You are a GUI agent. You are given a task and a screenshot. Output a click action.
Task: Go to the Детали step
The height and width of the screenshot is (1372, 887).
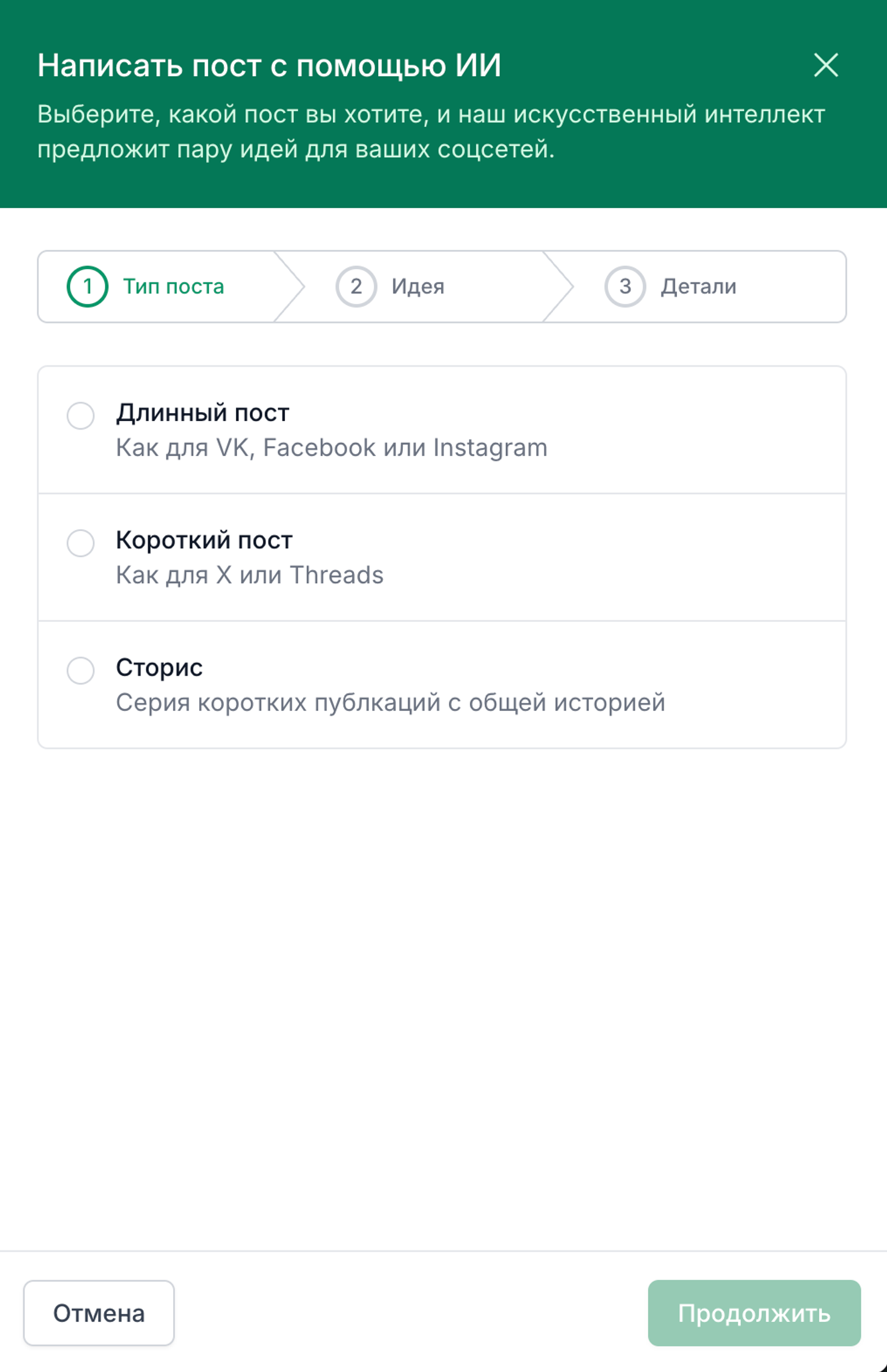pos(670,287)
